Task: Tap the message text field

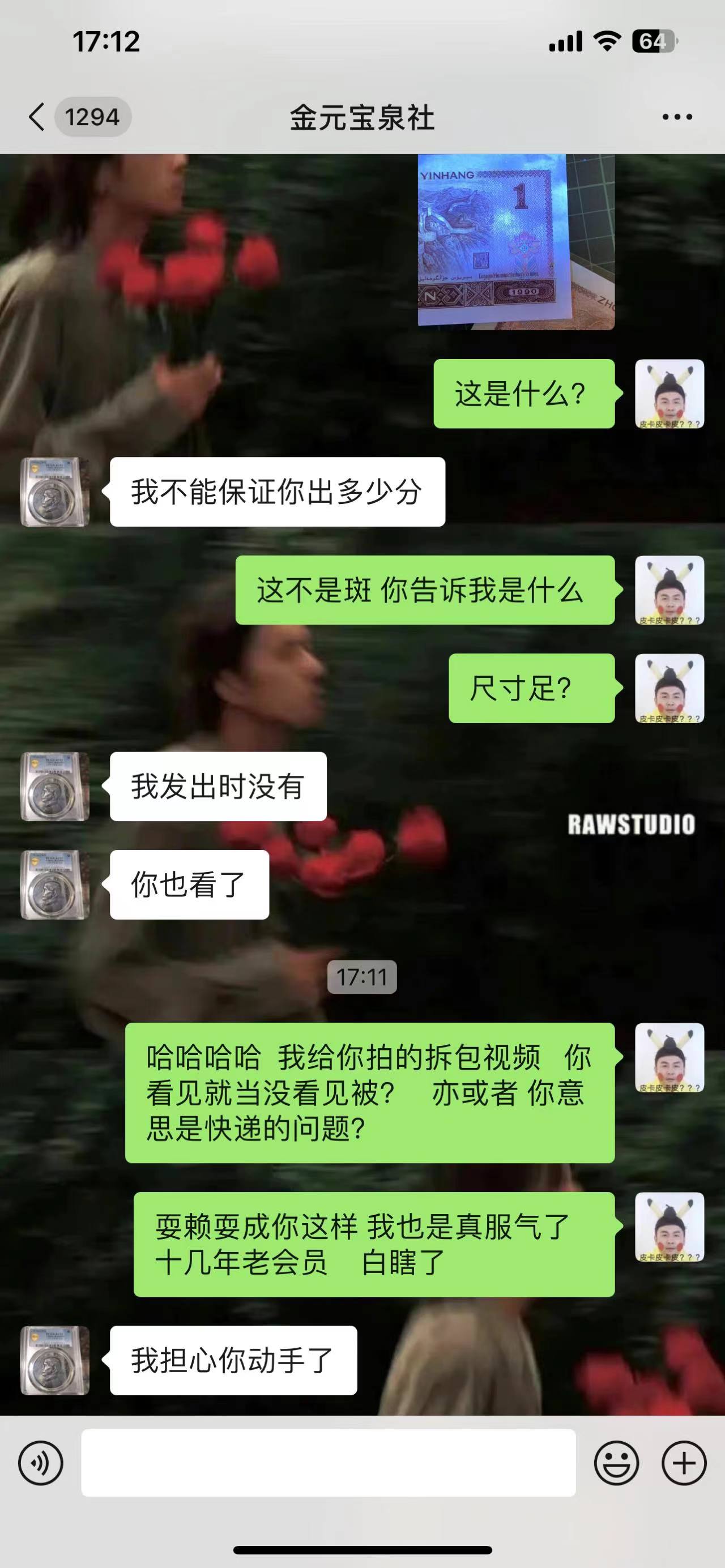Action: point(329,1463)
